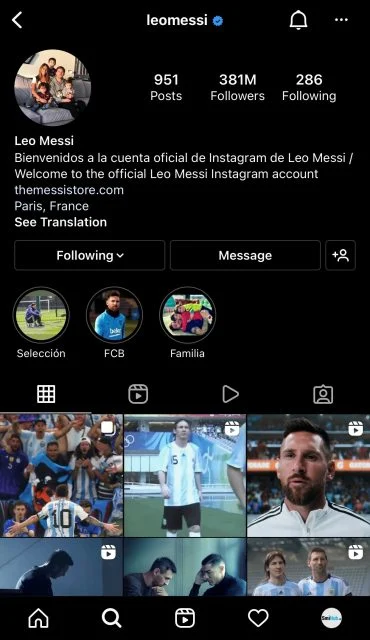This screenshot has width=370, height=640.
Task: Switch to the Reels profile tab
Action: pos(138,394)
